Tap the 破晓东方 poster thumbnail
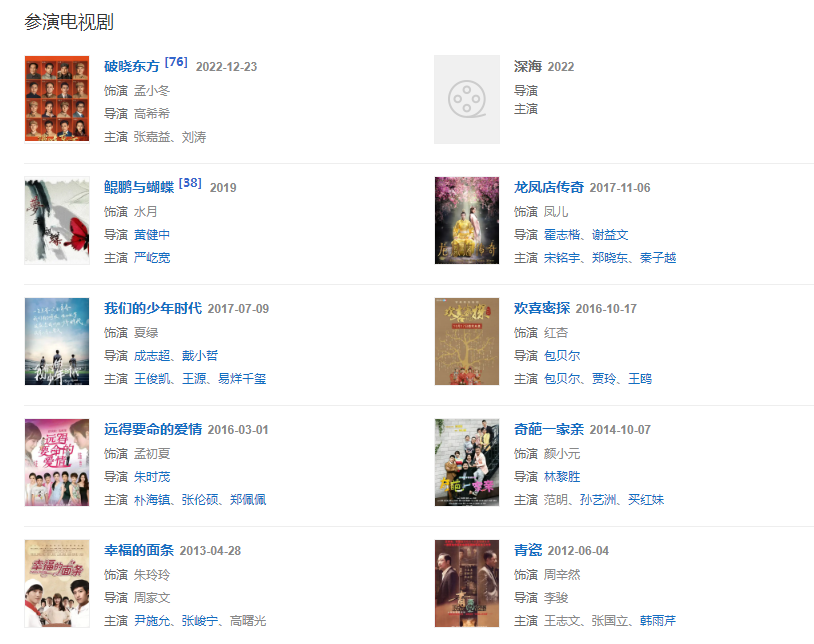 (x=56, y=99)
